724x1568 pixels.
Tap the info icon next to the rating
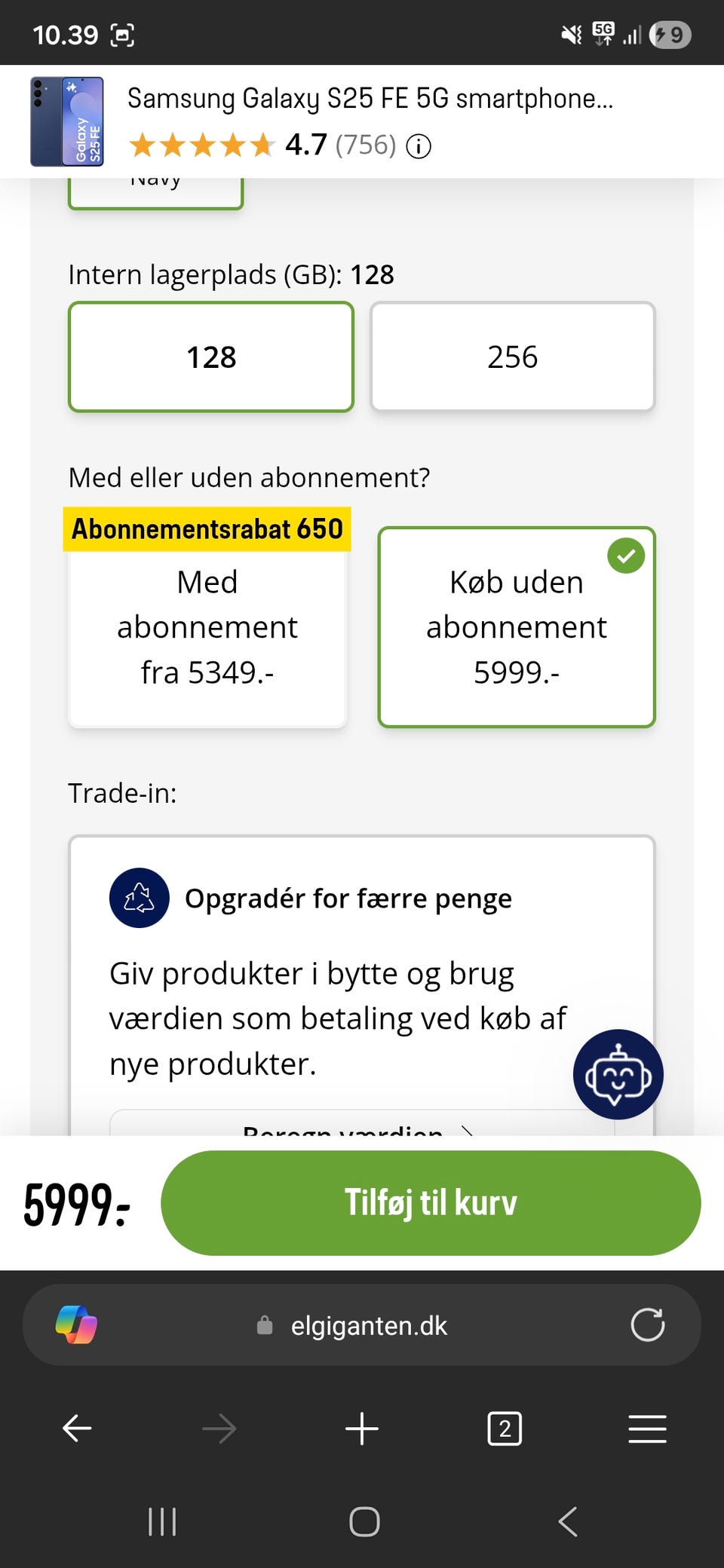tap(419, 146)
